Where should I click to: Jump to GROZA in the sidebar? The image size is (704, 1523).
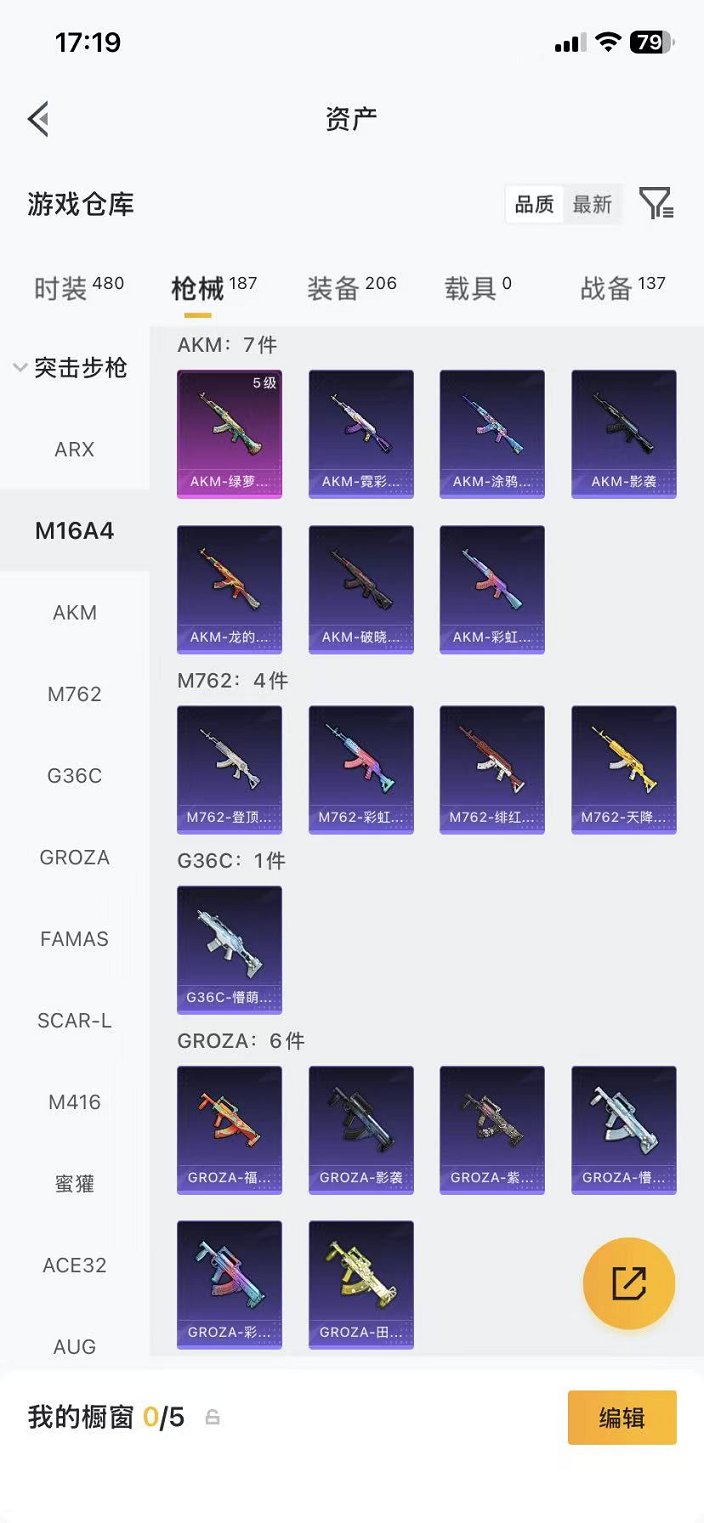pos(75,857)
